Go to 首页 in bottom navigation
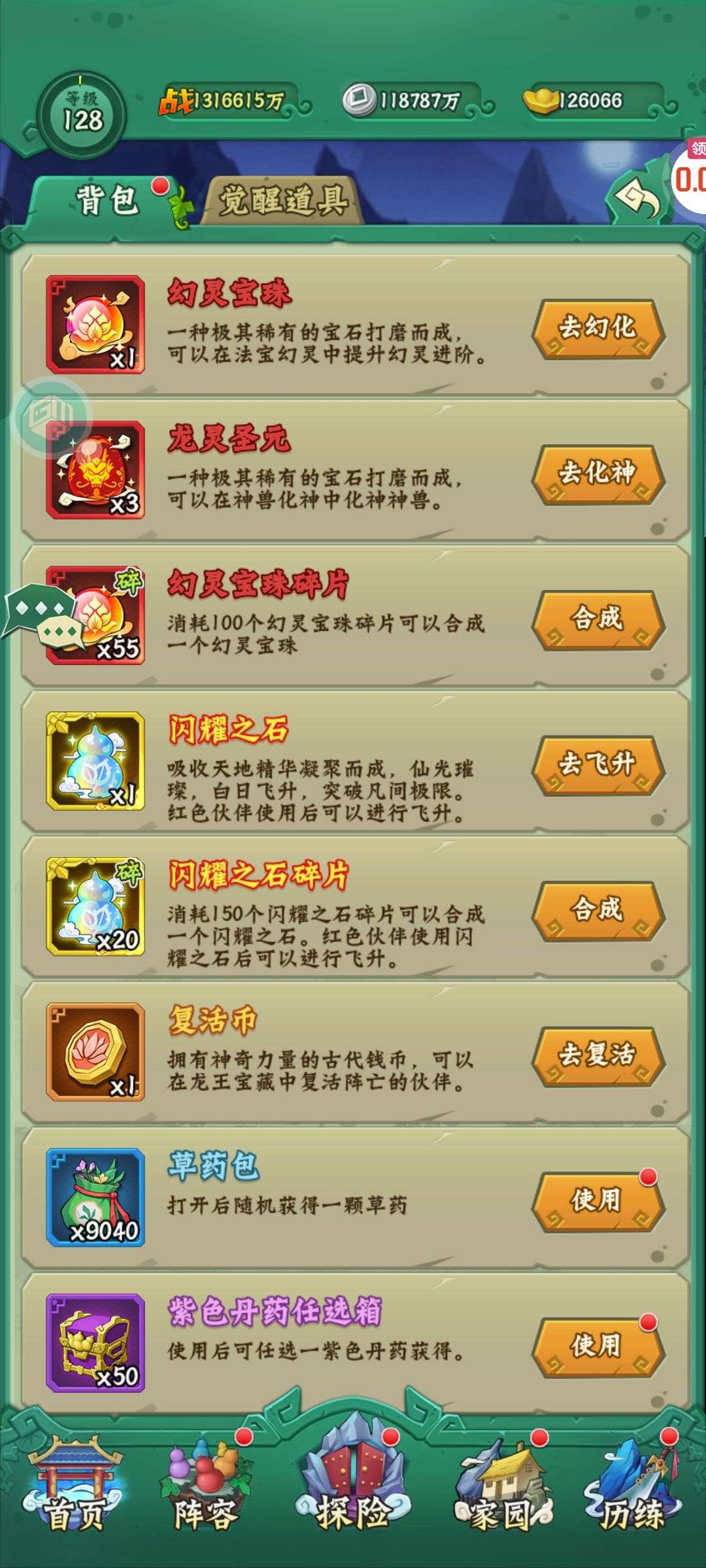Image resolution: width=706 pixels, height=1568 pixels. click(73, 1484)
